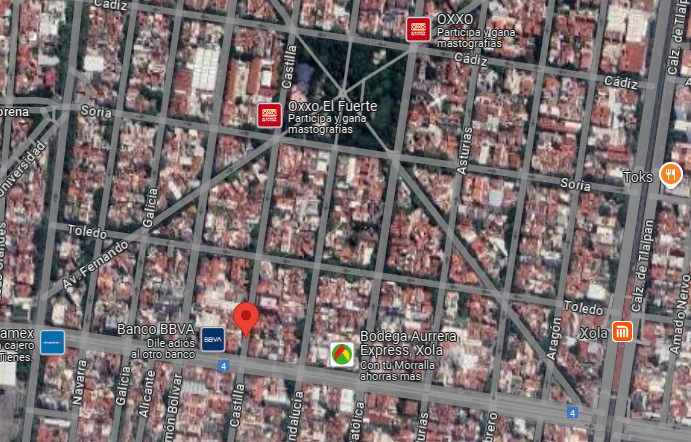This screenshot has height=442, width=691.
Task: Select the Citibanamex ATM marker
Action: 52,342
